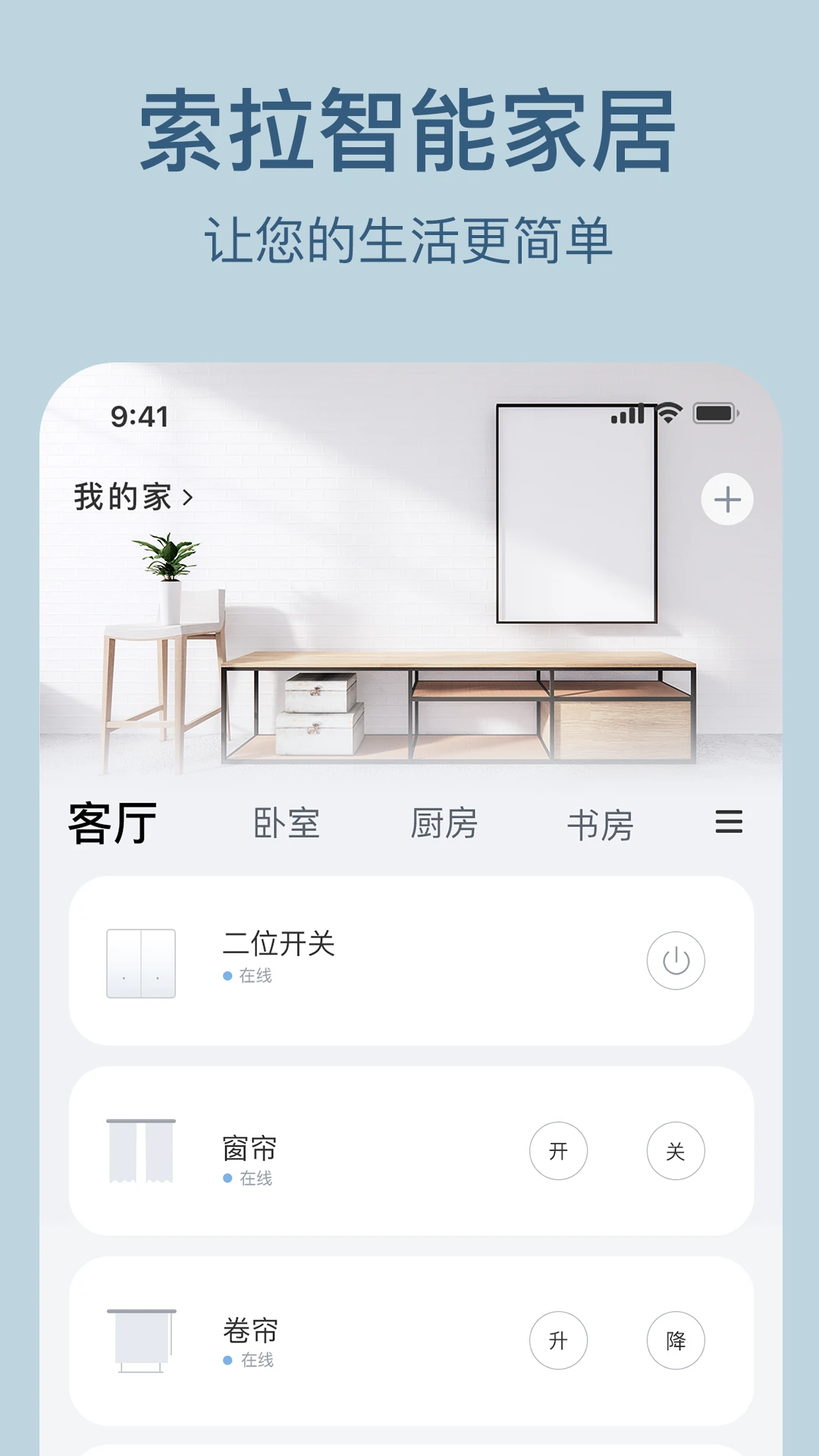Expand the 二位开关 device card
Image resolution: width=819 pixels, height=1456 pixels.
click(x=409, y=959)
